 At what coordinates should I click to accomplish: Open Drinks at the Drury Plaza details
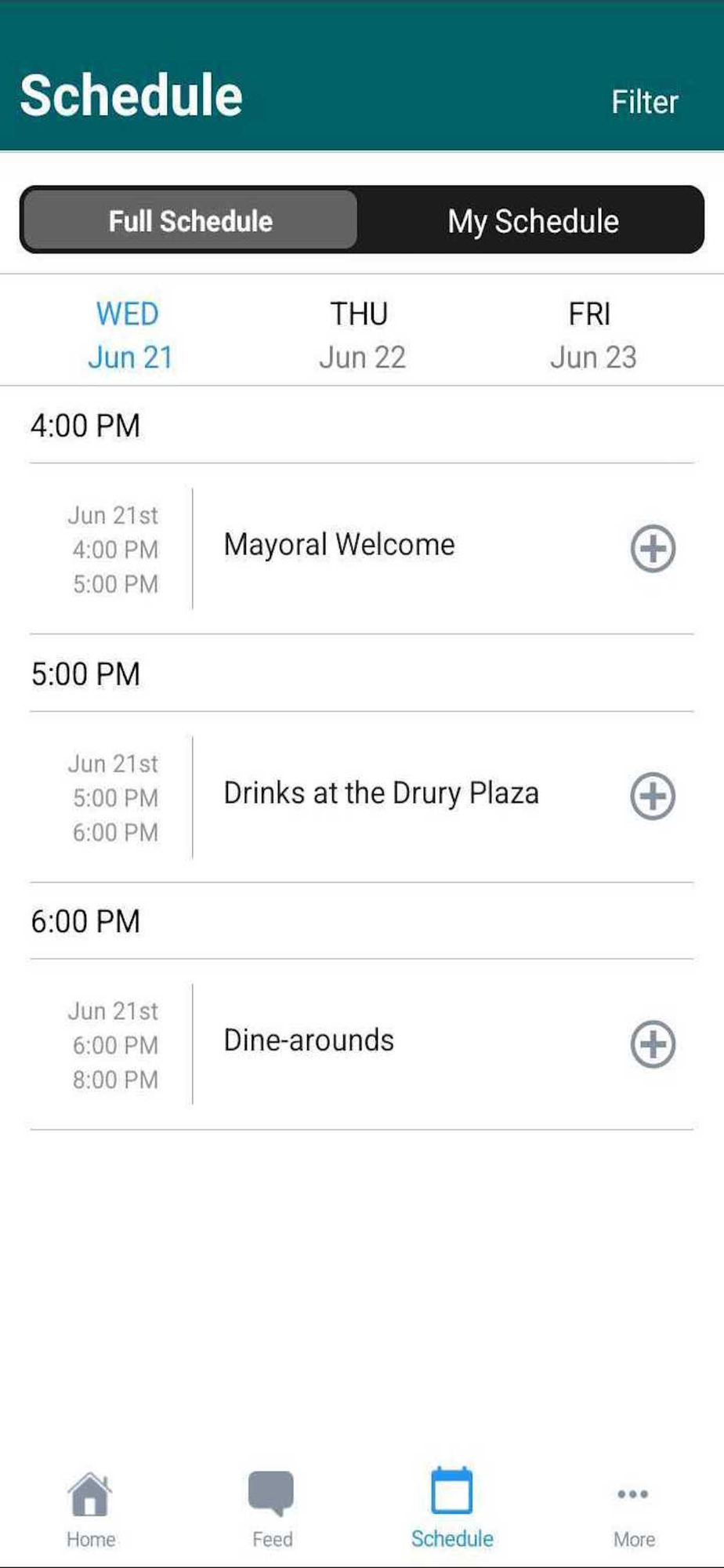381,793
